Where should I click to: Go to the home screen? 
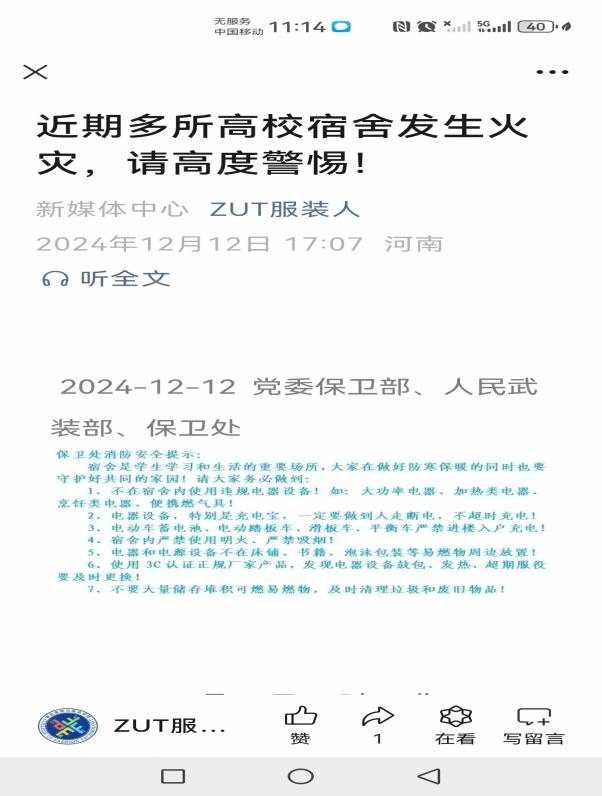pyautogui.click(x=300, y=775)
